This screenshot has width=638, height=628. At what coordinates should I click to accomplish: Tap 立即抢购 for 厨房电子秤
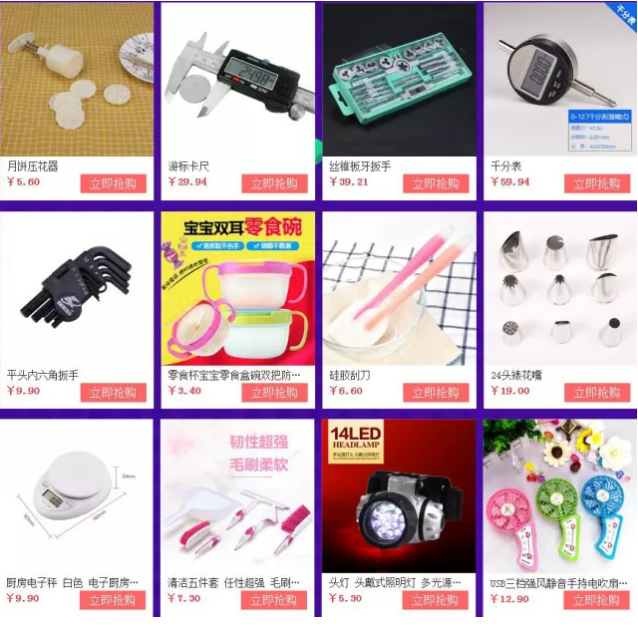tap(113, 600)
